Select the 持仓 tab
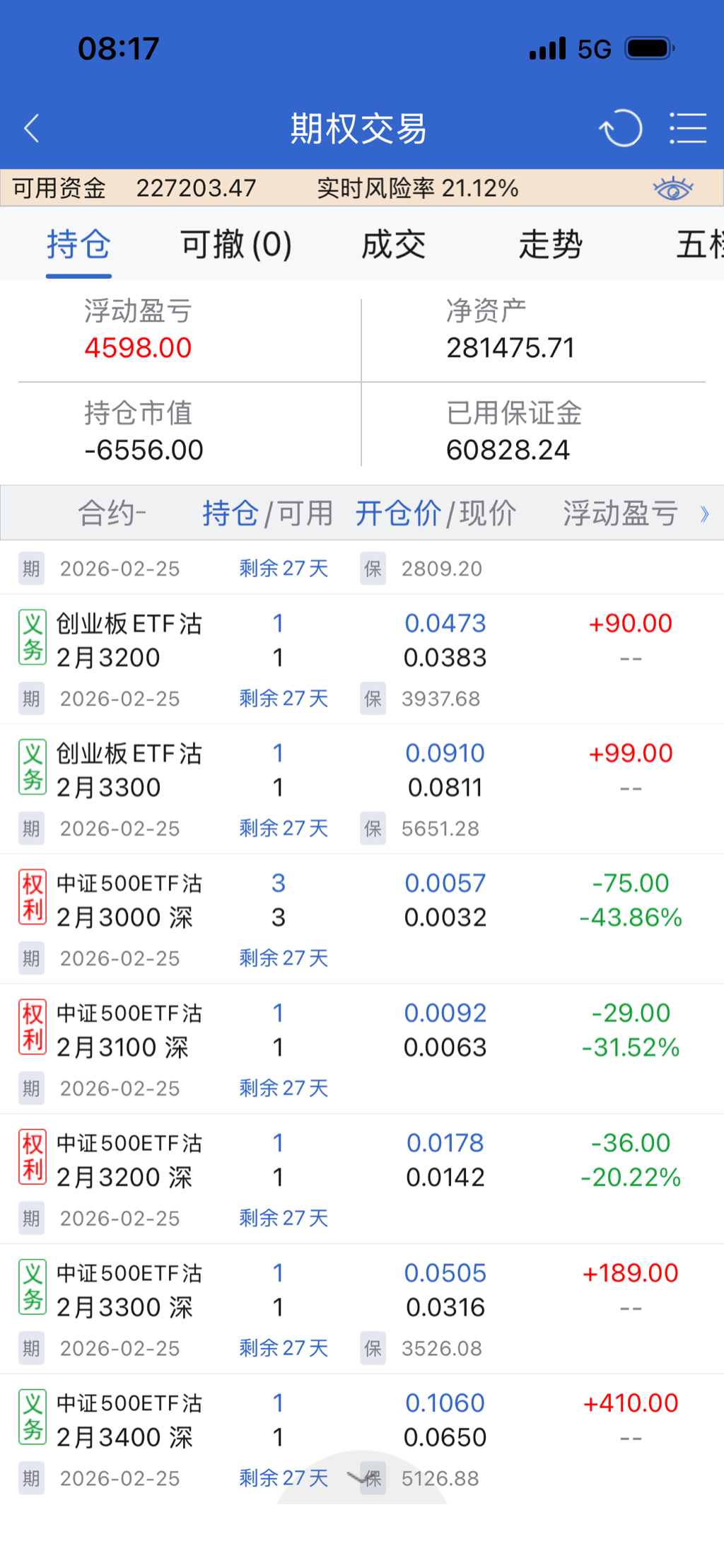Image resolution: width=724 pixels, height=1568 pixels. [x=78, y=245]
